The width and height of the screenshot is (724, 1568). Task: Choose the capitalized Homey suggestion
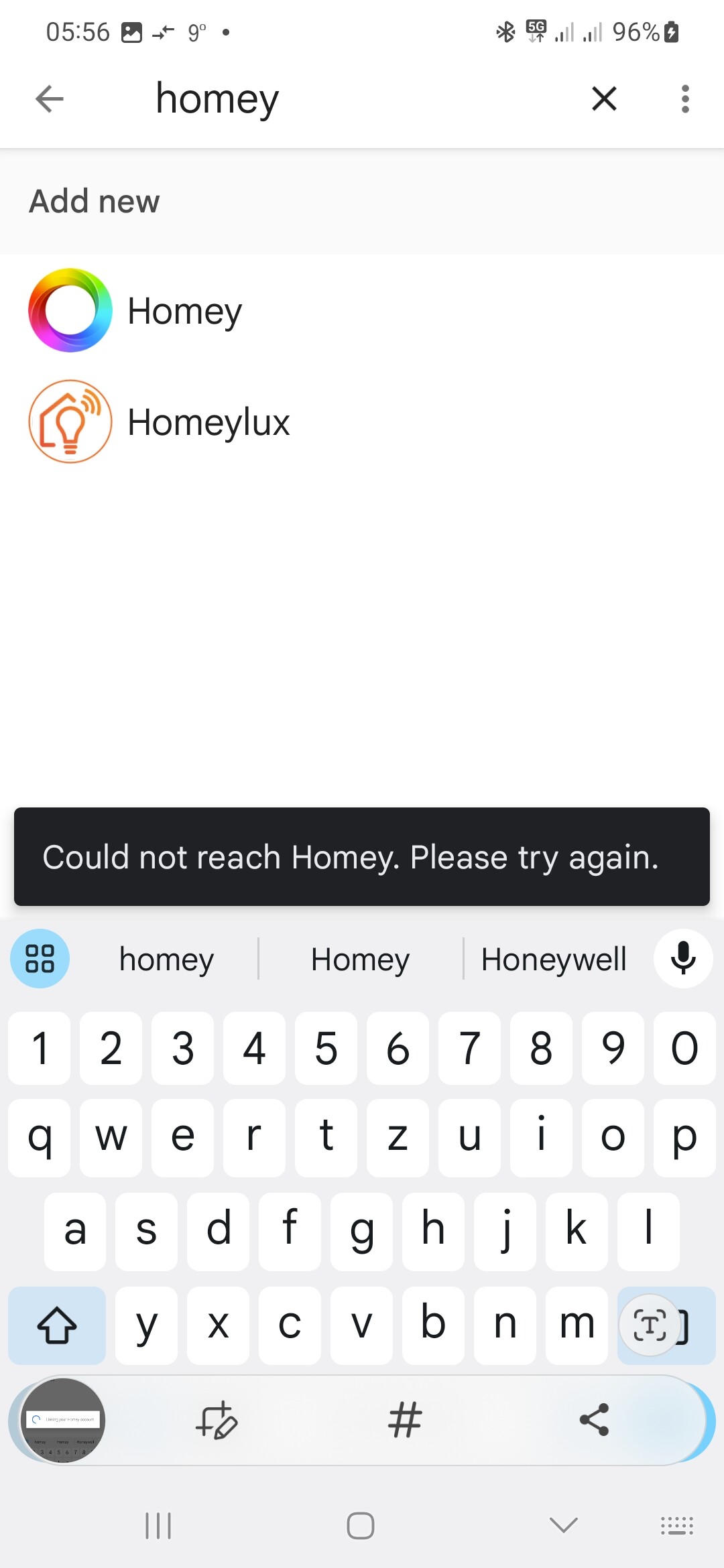(x=360, y=959)
